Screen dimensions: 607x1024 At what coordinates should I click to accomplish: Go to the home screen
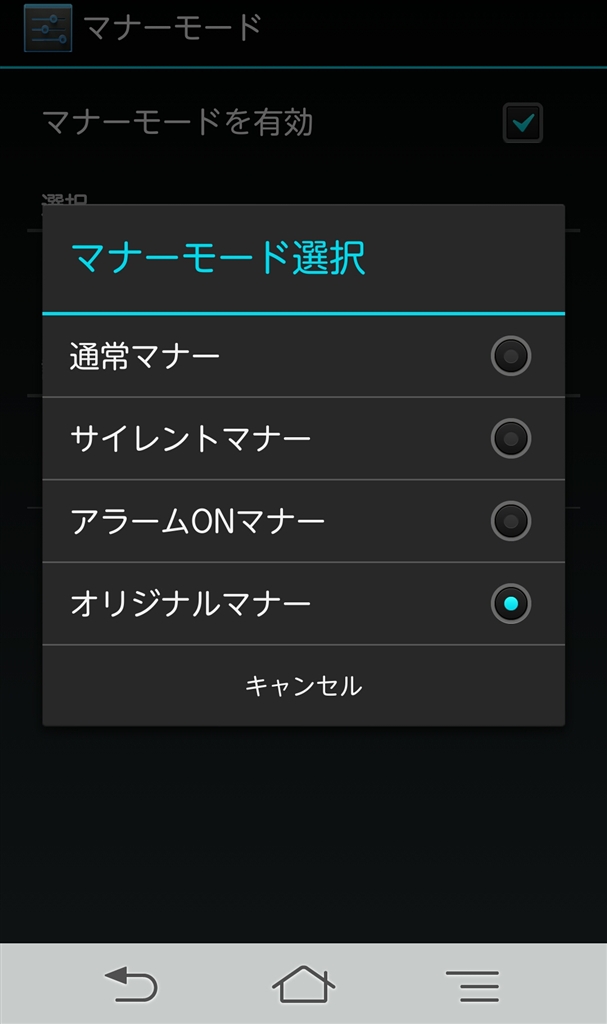point(303,985)
